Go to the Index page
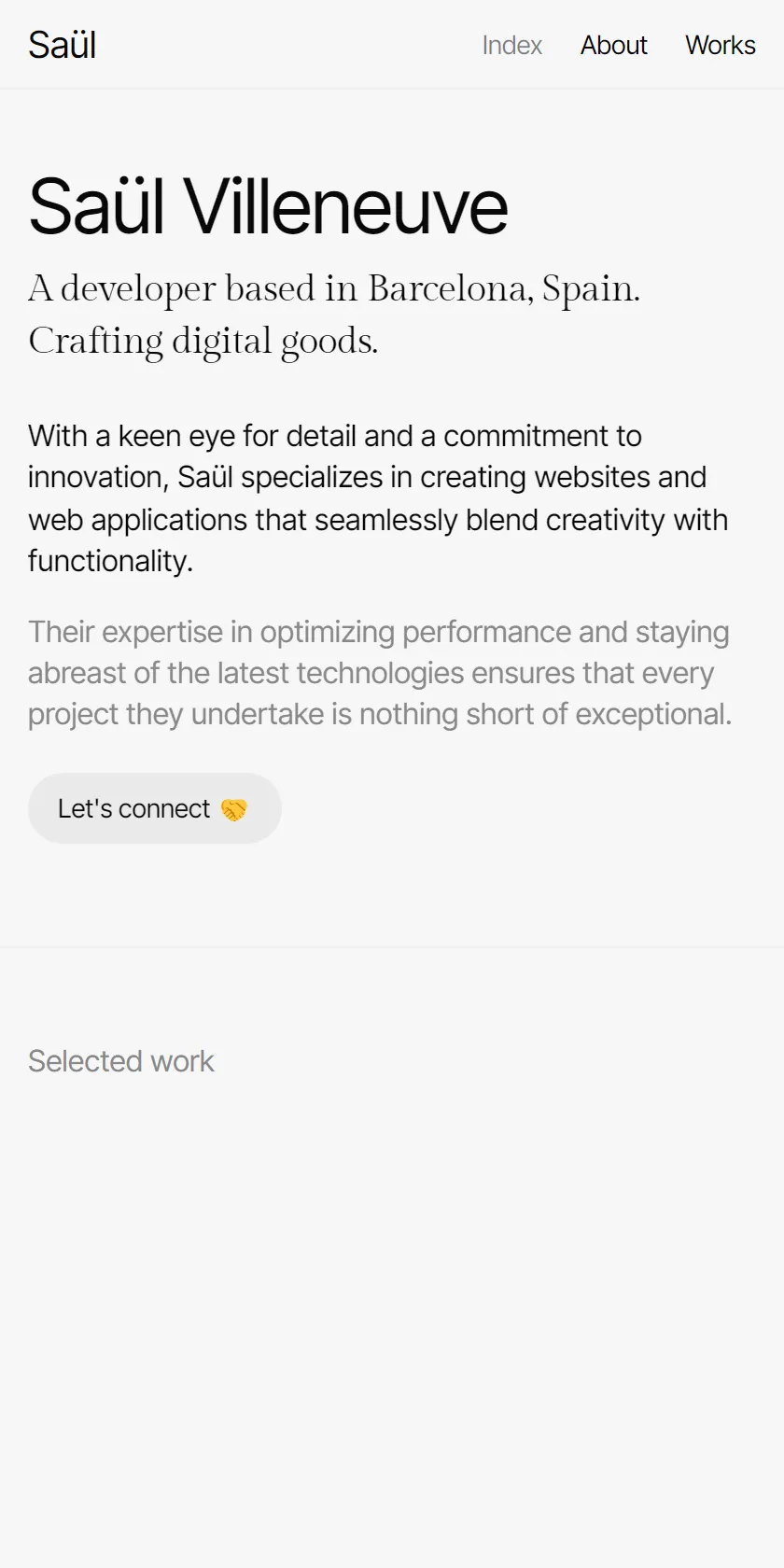784x1568 pixels. (511, 45)
